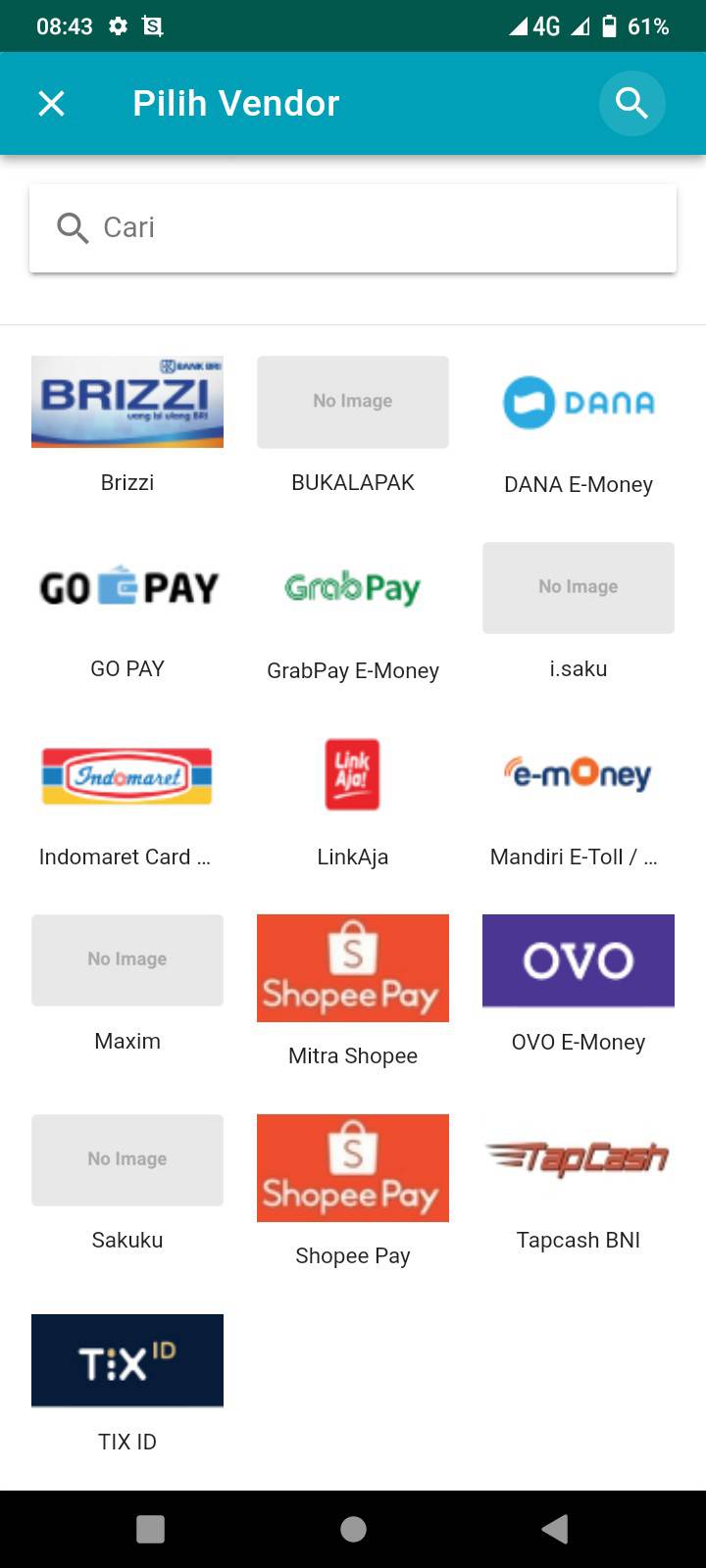Select TIX ID vendor
The image size is (706, 1568).
(127, 1384)
